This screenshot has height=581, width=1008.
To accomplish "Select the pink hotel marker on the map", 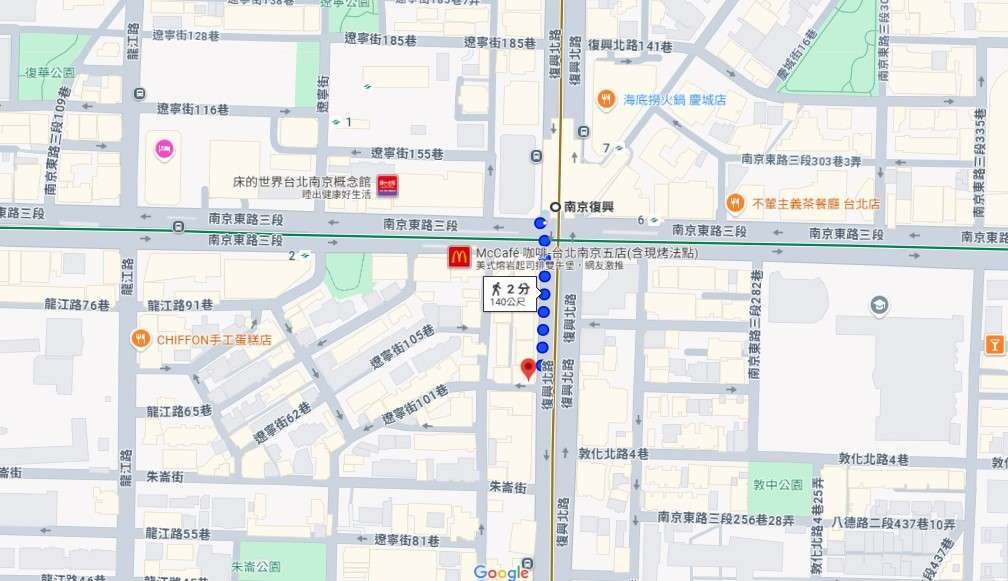I will [x=164, y=149].
